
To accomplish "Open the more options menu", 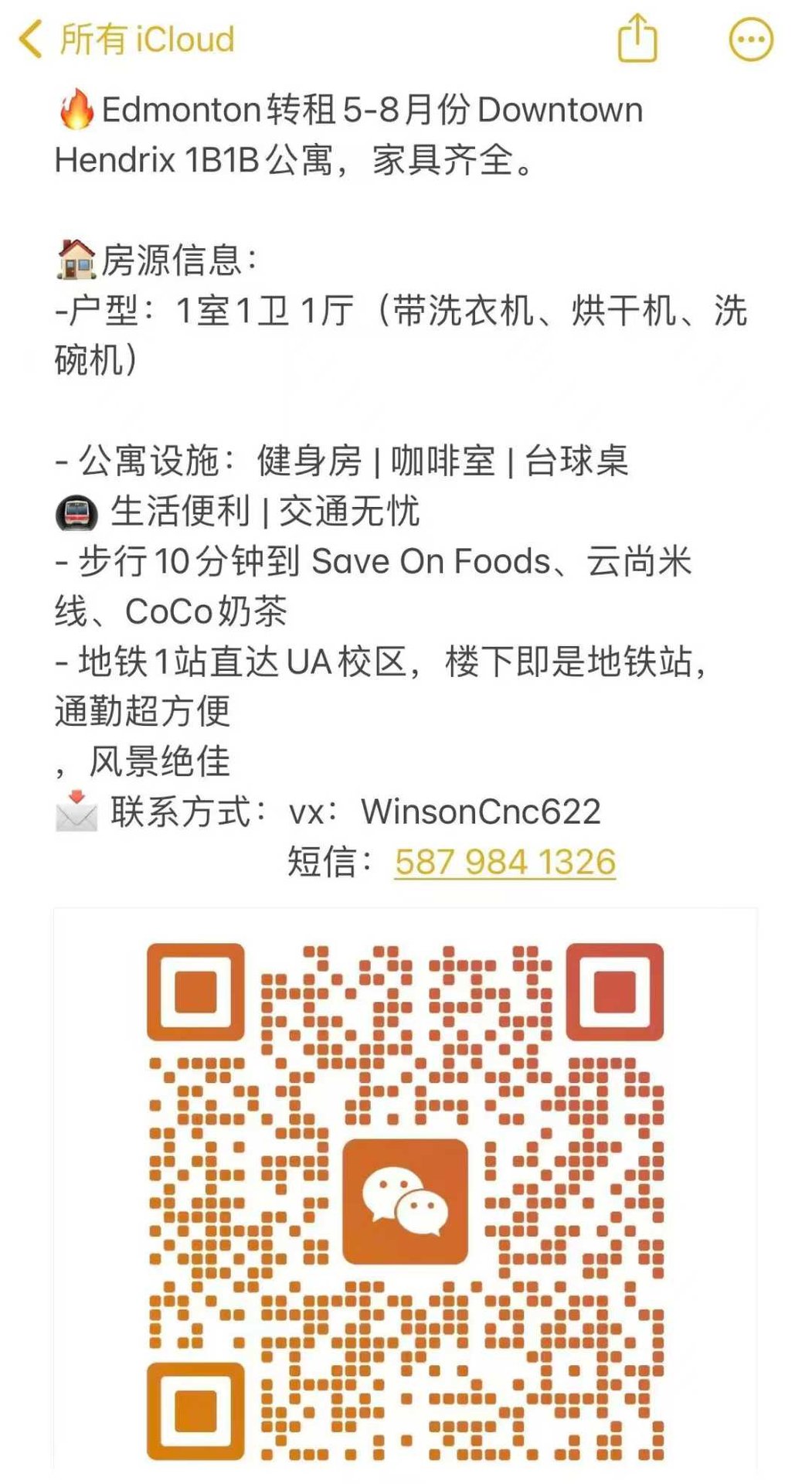I will (751, 39).
